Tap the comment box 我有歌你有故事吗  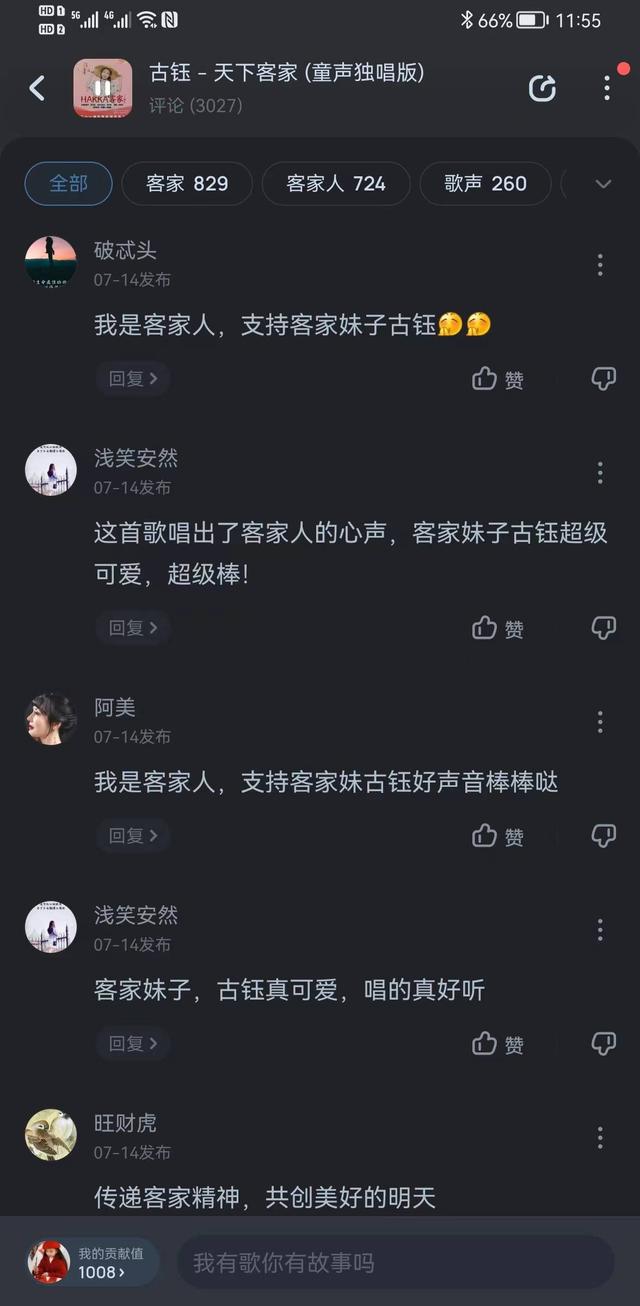(395, 1263)
